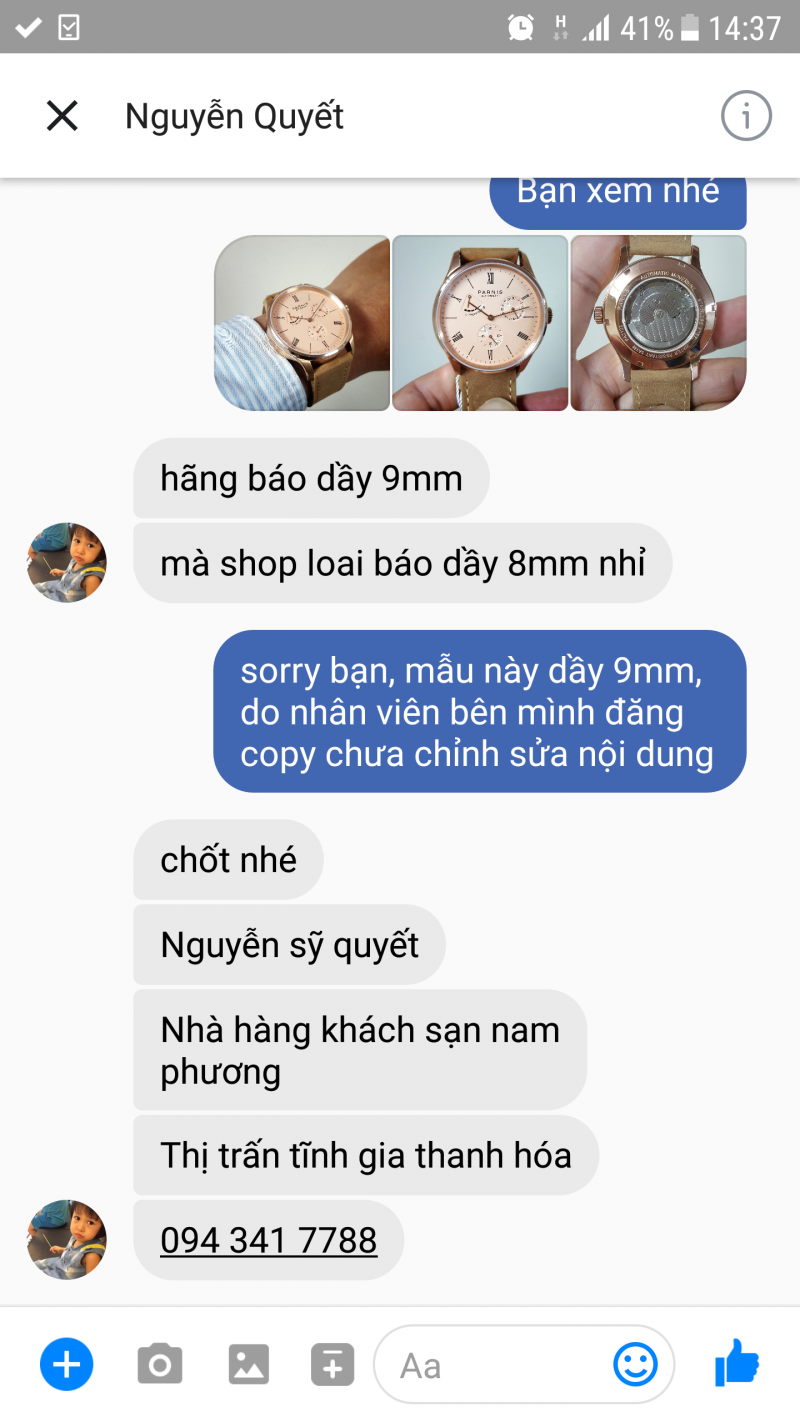The height and width of the screenshot is (1422, 800).
Task: Open the add-note icon beside gallery
Action: 332,1364
